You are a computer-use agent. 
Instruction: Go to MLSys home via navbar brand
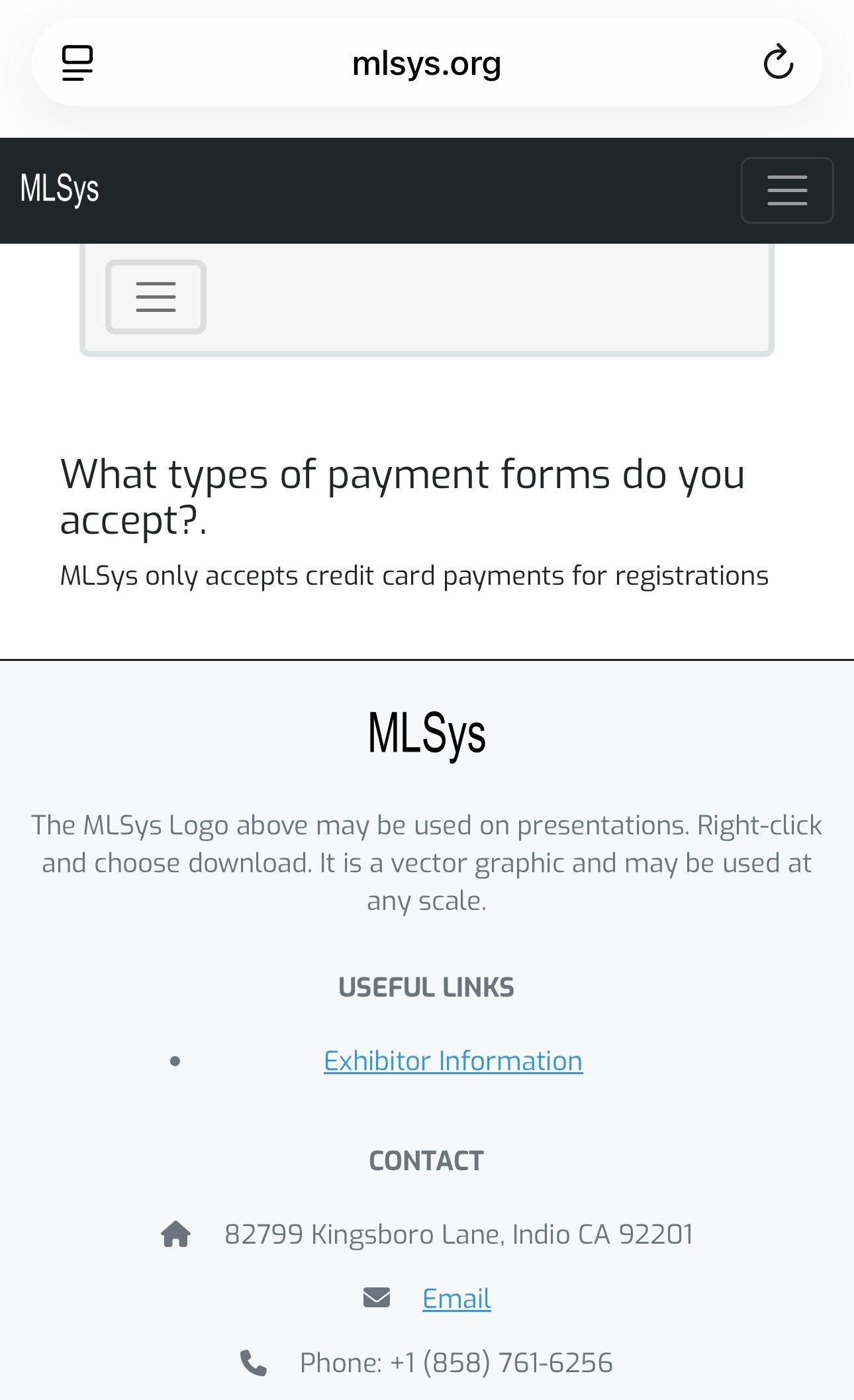point(60,189)
